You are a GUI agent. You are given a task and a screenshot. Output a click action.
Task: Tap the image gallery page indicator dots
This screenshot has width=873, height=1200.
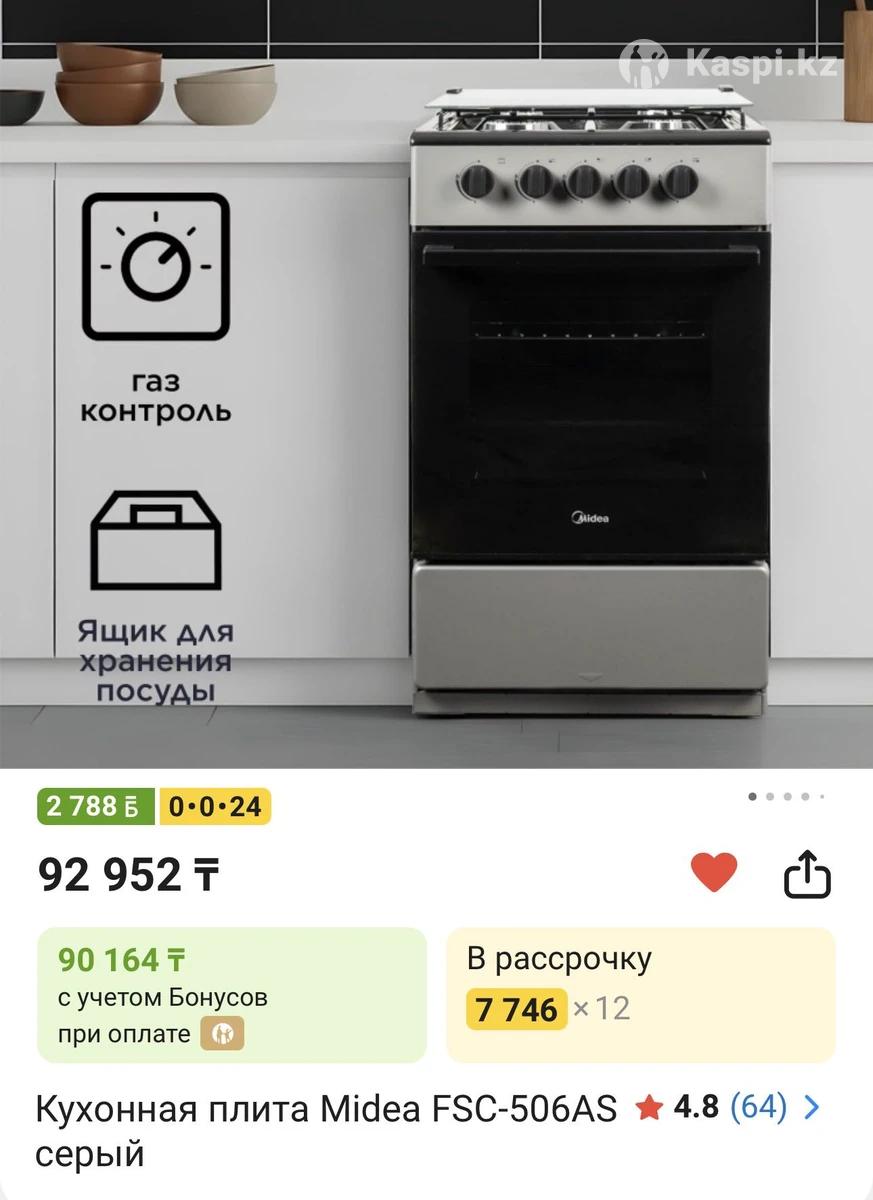click(x=786, y=797)
